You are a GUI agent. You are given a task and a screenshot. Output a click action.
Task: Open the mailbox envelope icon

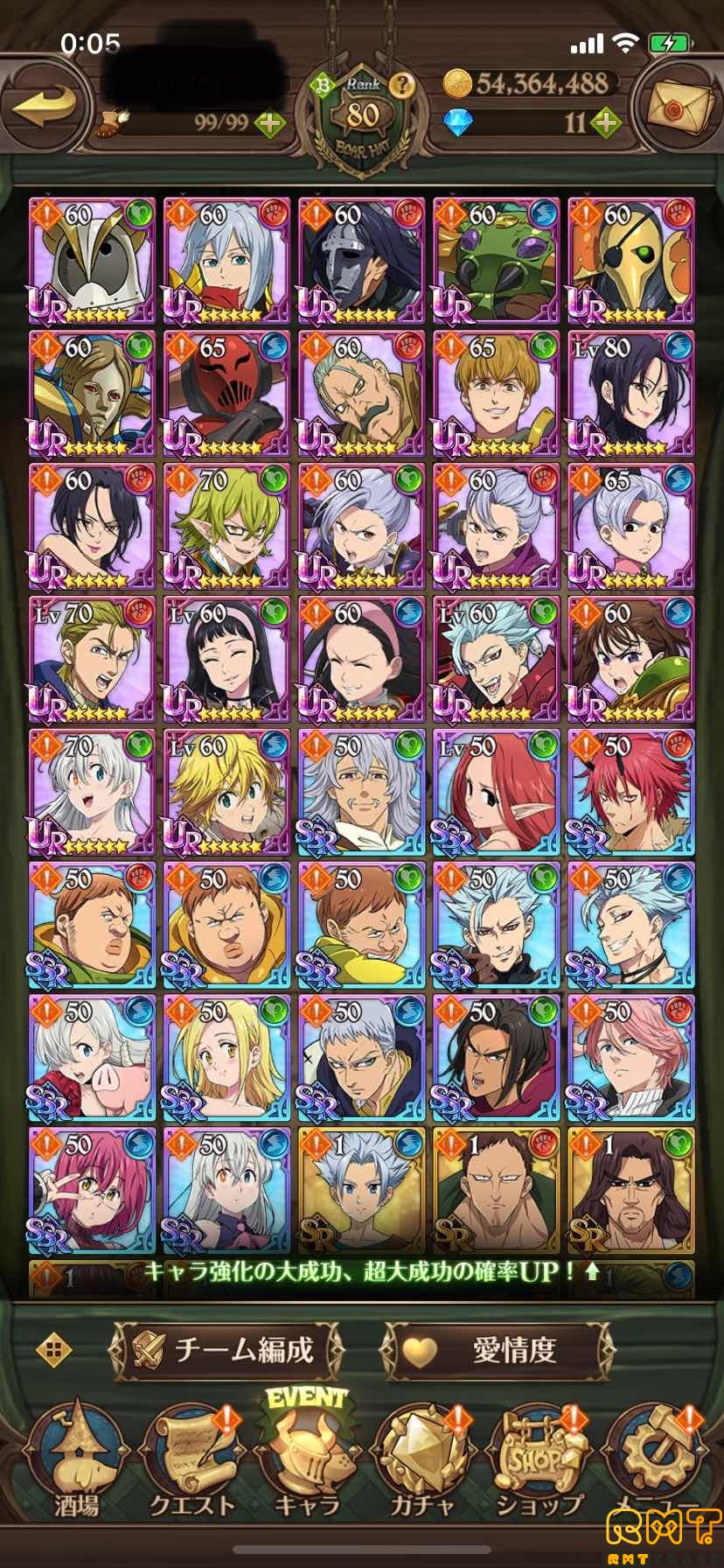click(677, 107)
